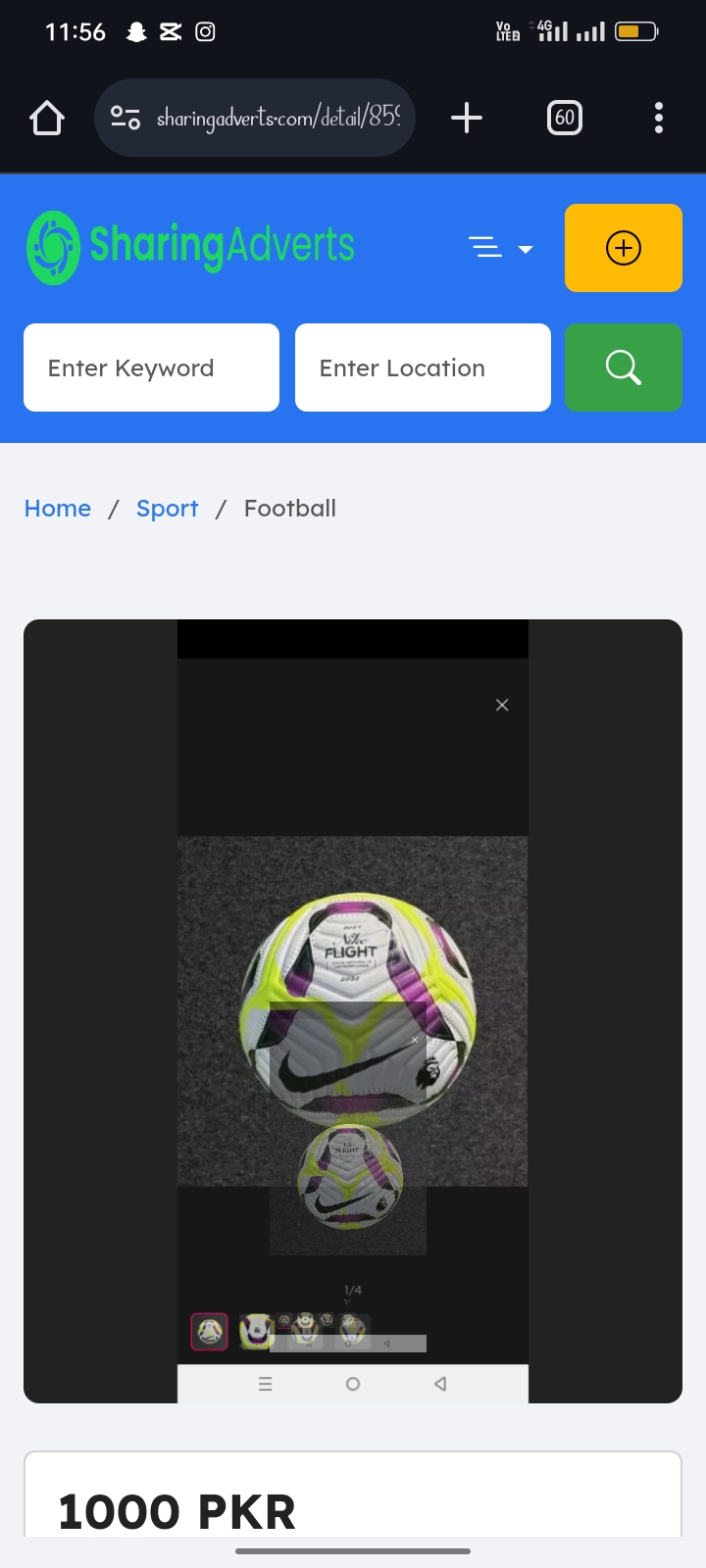Screen dimensions: 706x1568
Task: Expand the site navigation menu dropdown
Action: [x=500, y=248]
